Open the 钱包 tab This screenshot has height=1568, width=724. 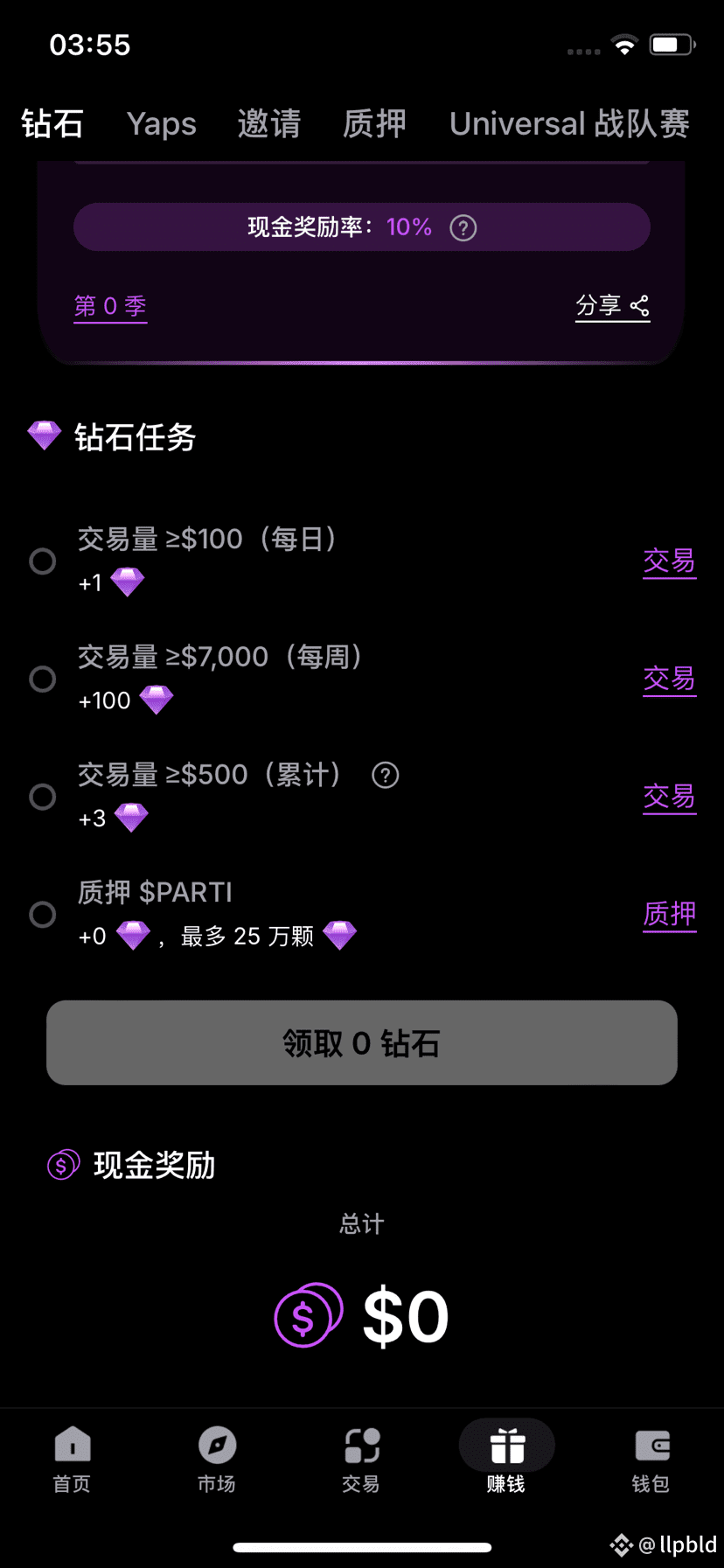pos(651,1458)
